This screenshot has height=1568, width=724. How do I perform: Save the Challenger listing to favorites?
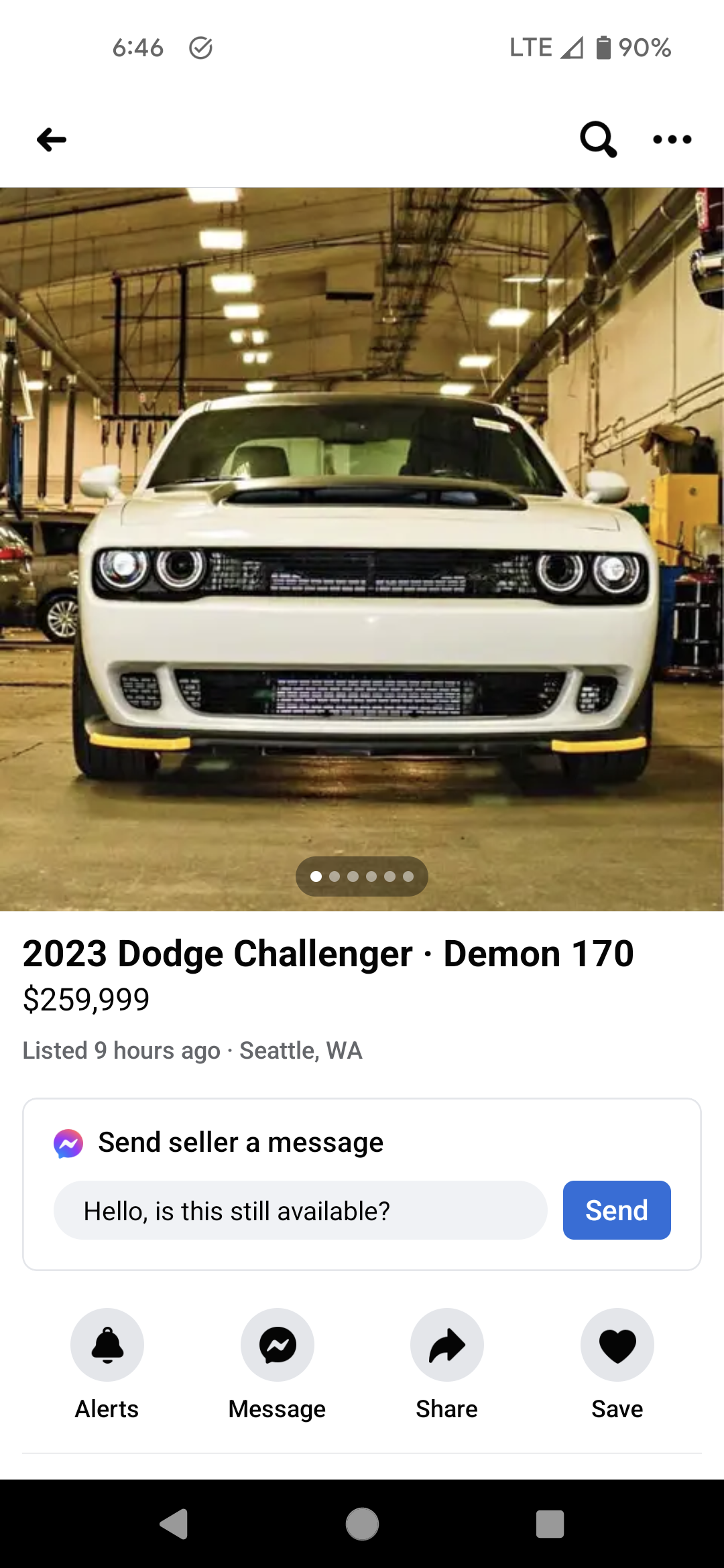click(x=617, y=1344)
